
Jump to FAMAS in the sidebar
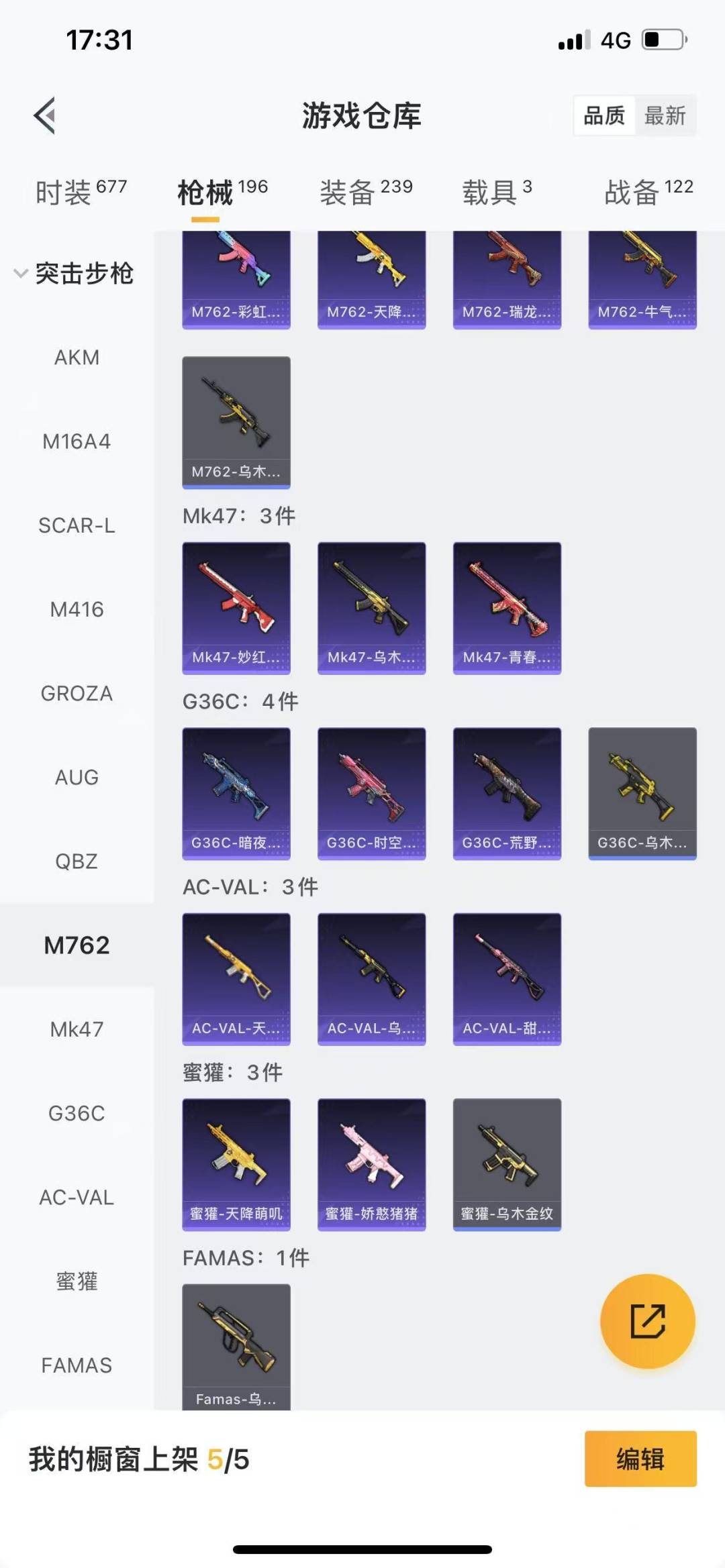(x=77, y=1365)
